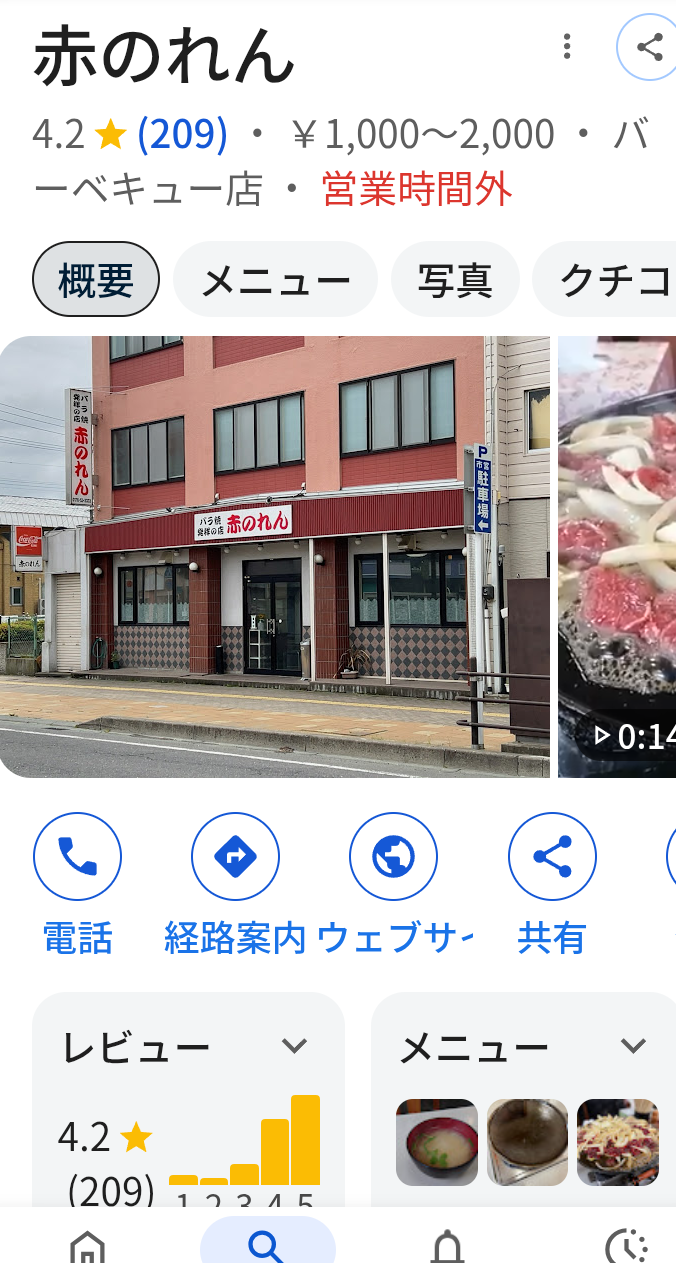Switch to the 写真 tab
The width and height of the screenshot is (676, 1263).
[455, 280]
